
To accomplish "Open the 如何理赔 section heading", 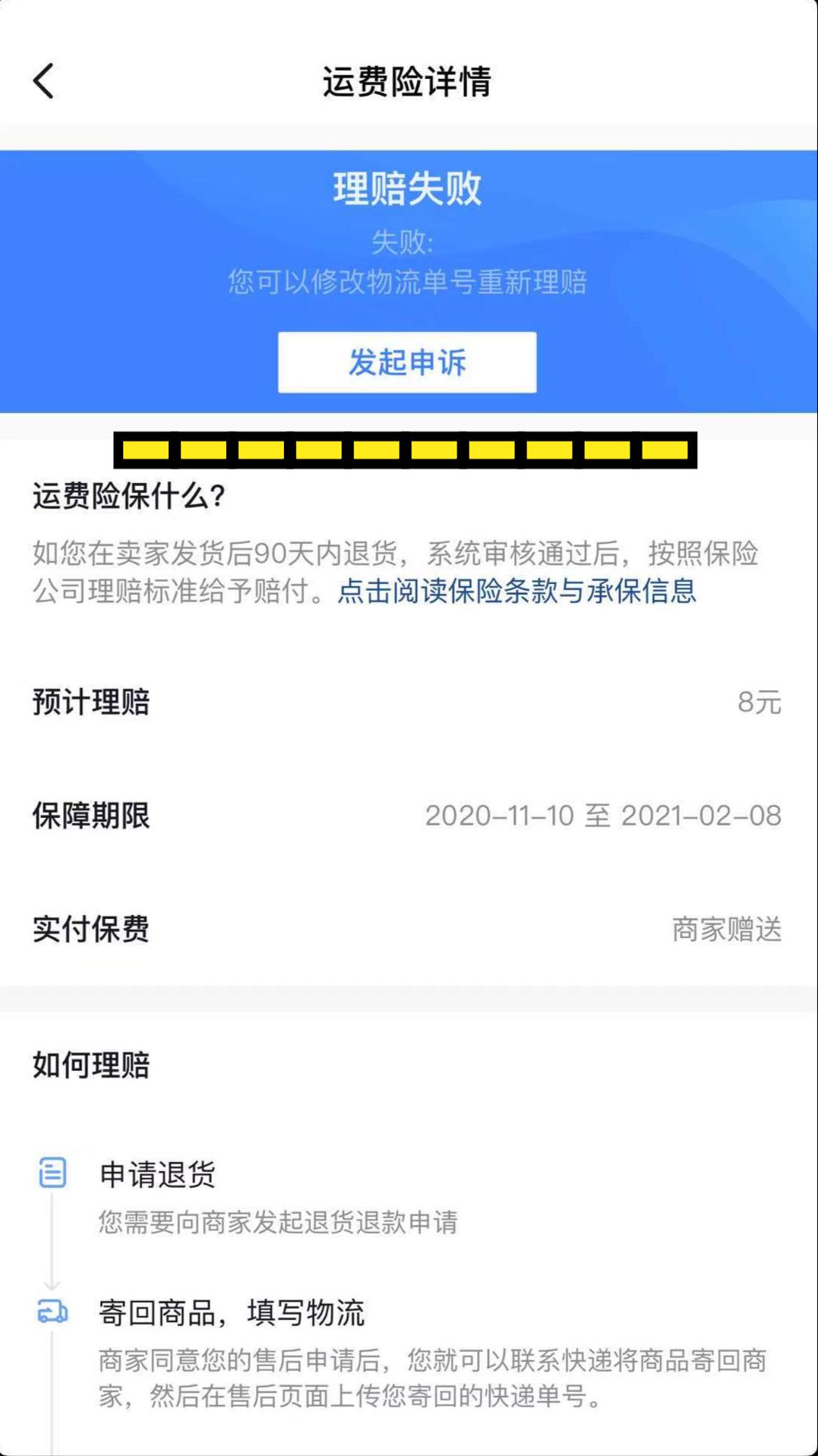I will [91, 1063].
